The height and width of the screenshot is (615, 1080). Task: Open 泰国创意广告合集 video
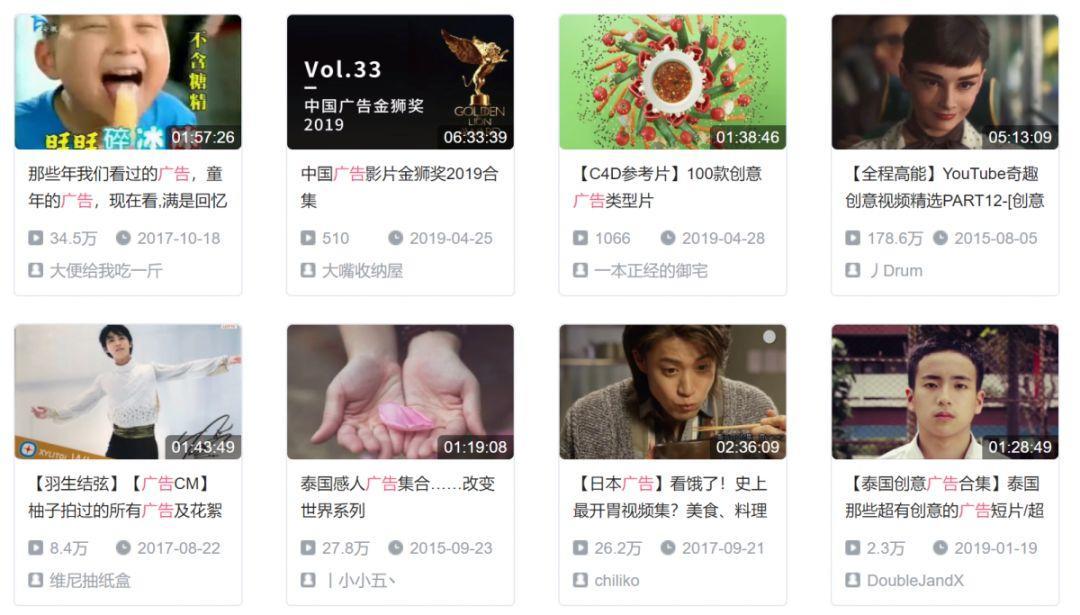(944, 392)
